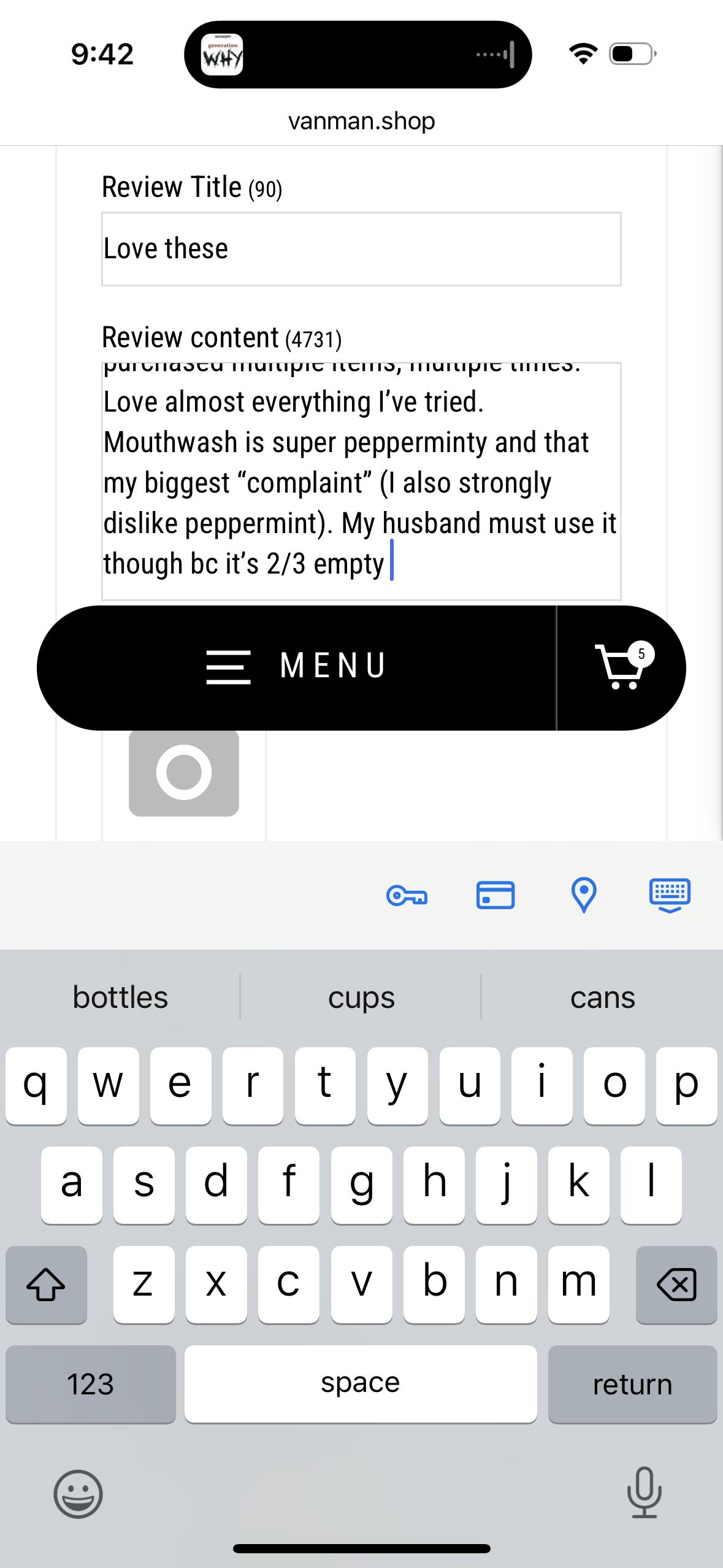Switch to the 123 numbers keyboard
Screen dimensions: 723x1568
pyautogui.click(x=90, y=1384)
